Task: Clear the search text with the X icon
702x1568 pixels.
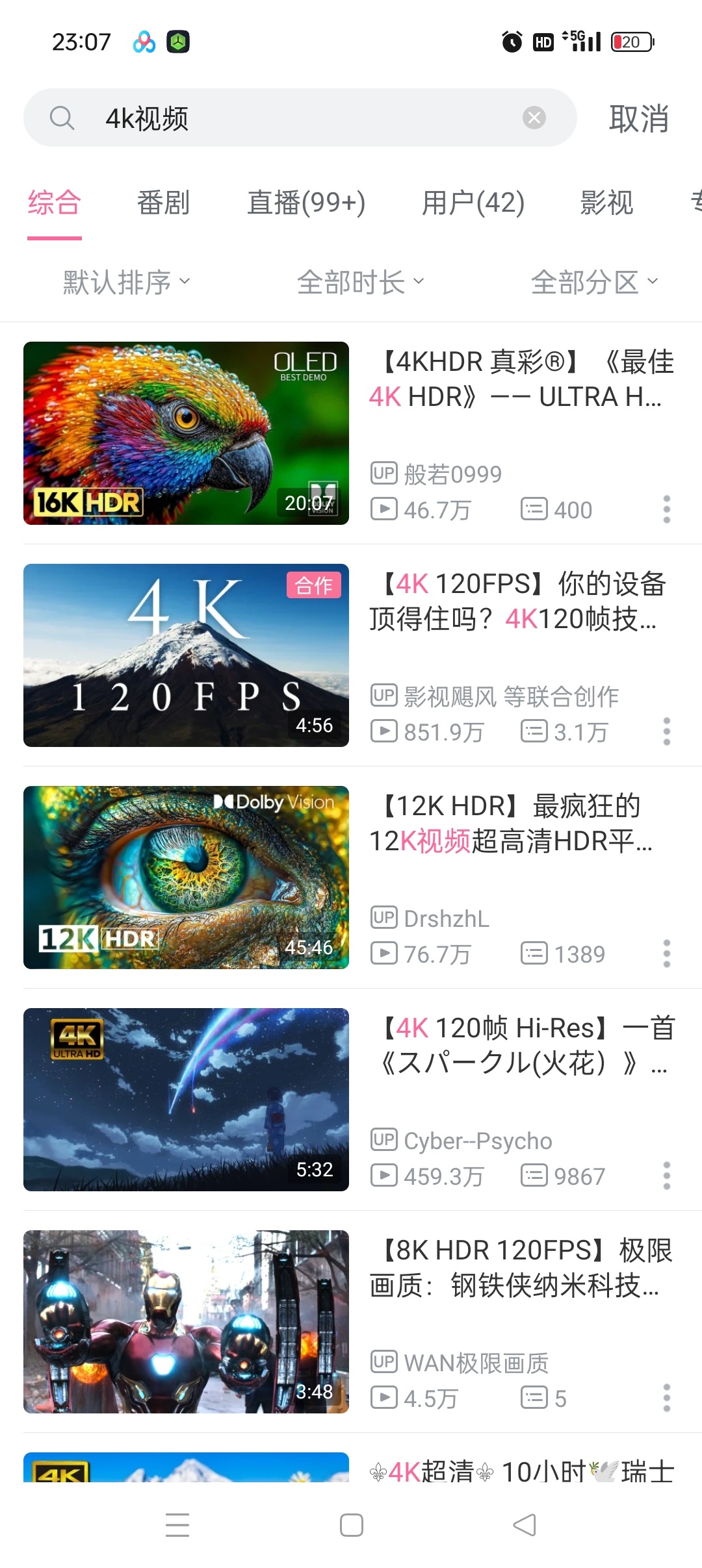Action: pos(534,118)
